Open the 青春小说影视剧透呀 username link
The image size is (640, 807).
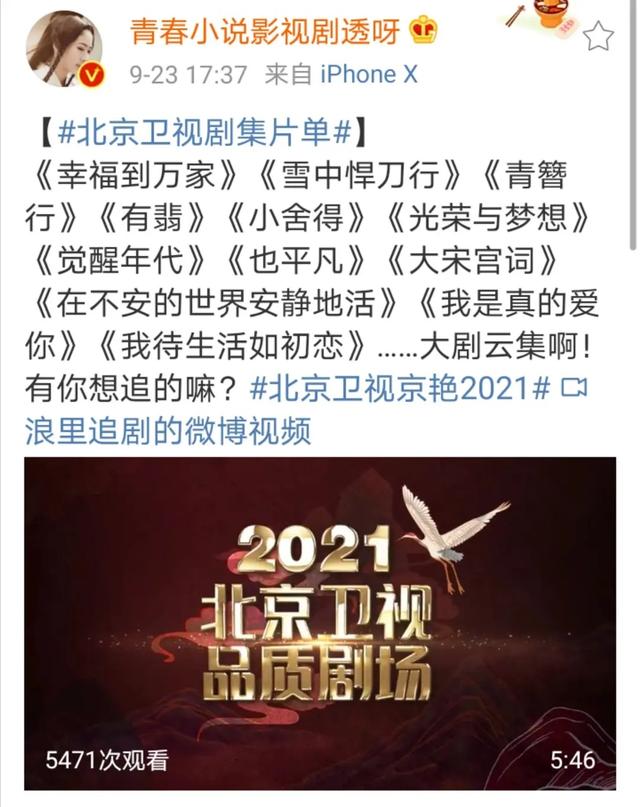(266, 31)
